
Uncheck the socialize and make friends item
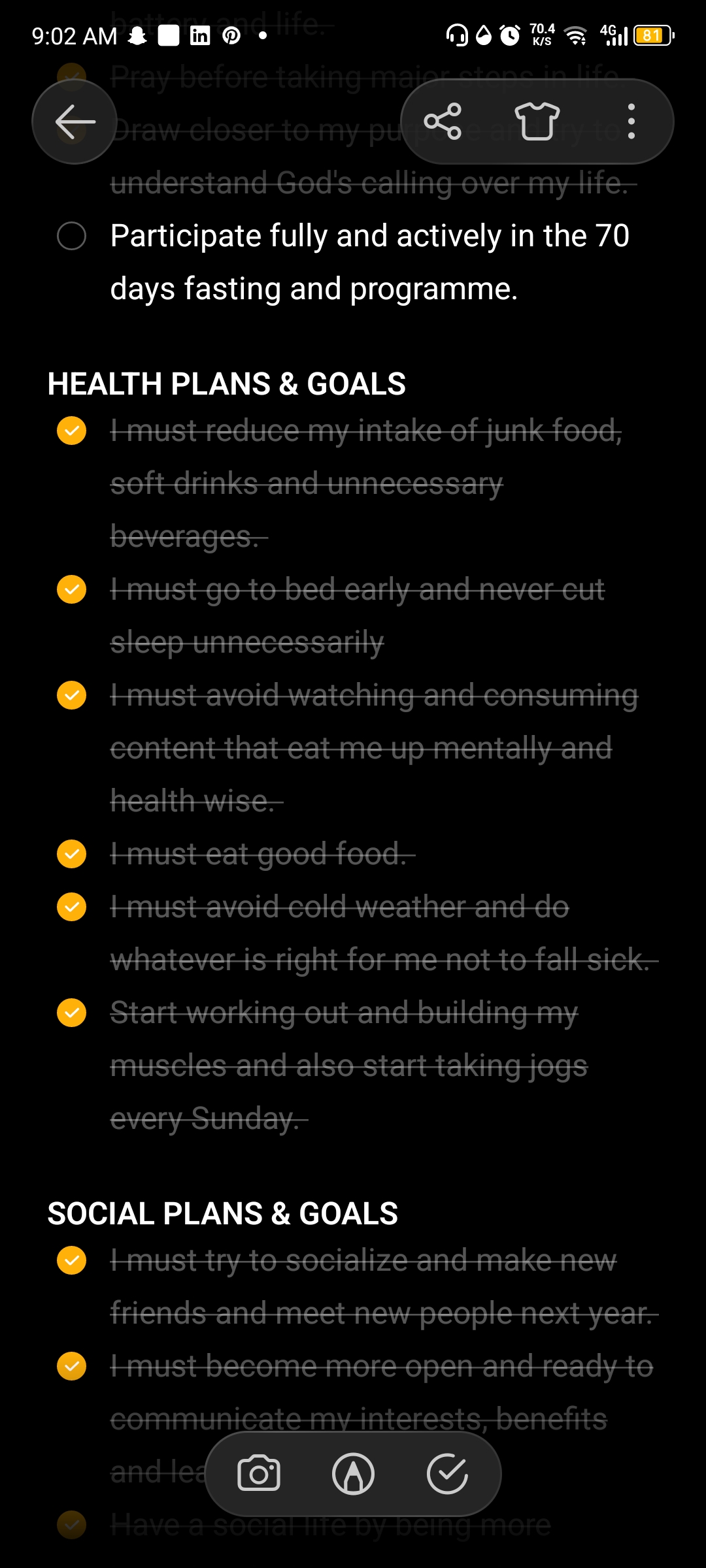tap(72, 1260)
